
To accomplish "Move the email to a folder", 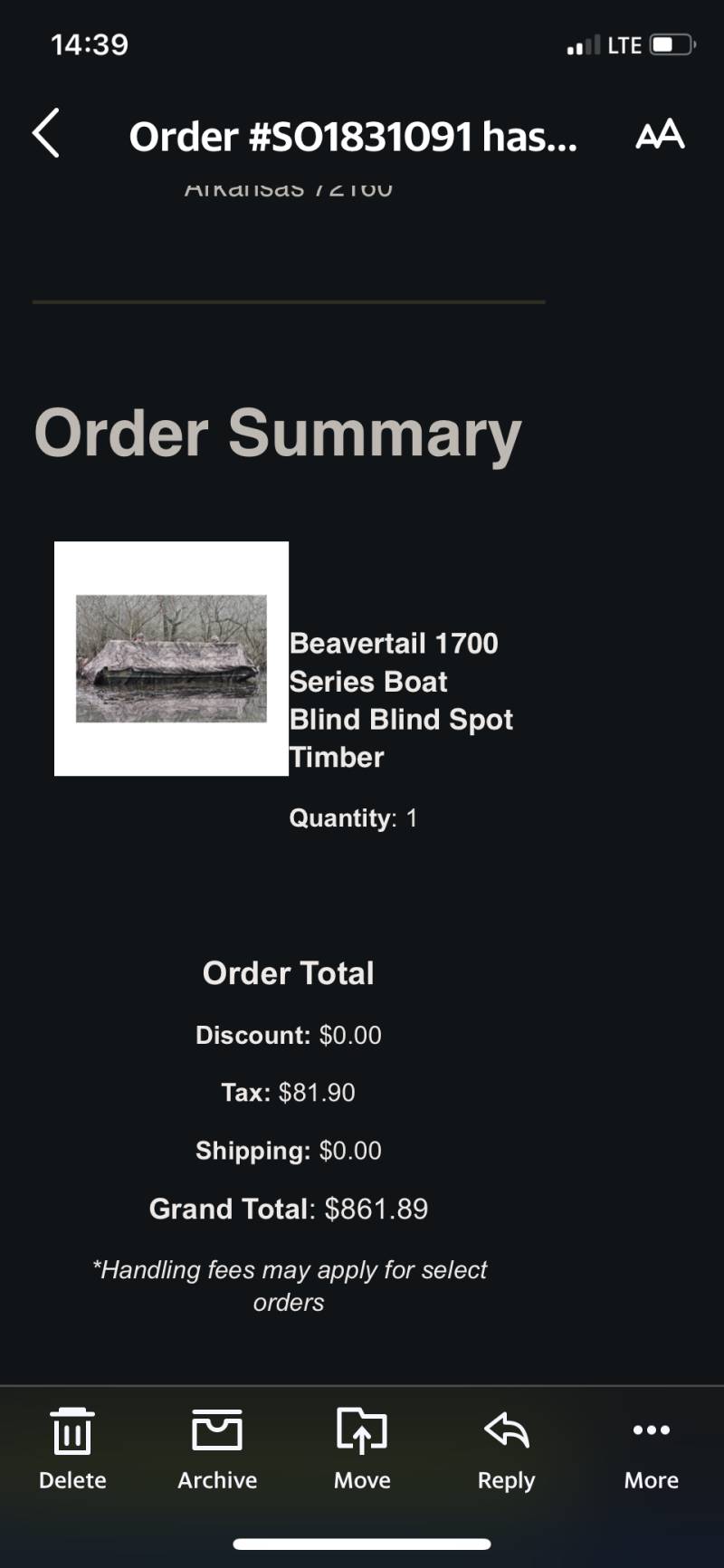I will (x=362, y=1449).
